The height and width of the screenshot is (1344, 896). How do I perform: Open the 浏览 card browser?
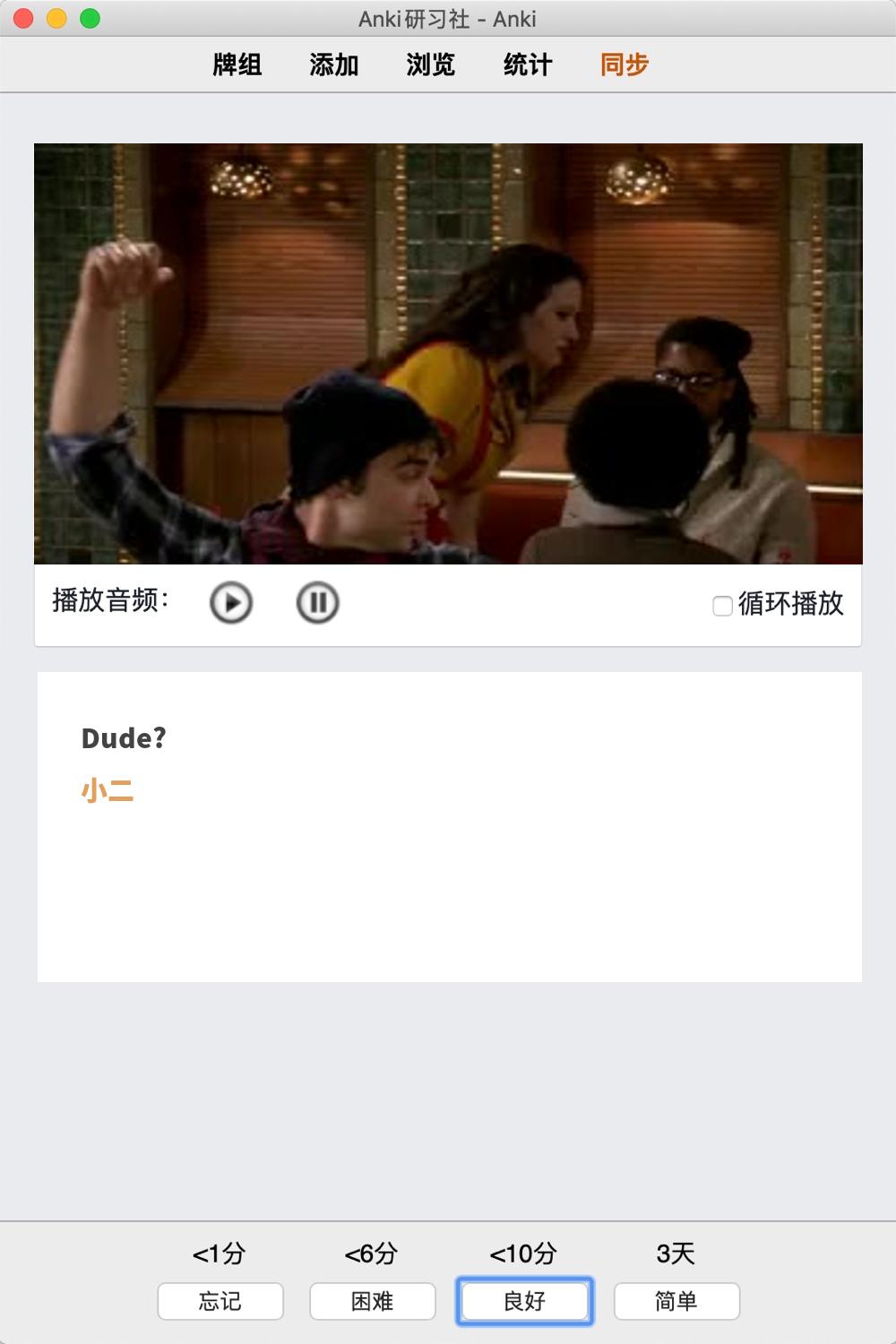pos(431,65)
